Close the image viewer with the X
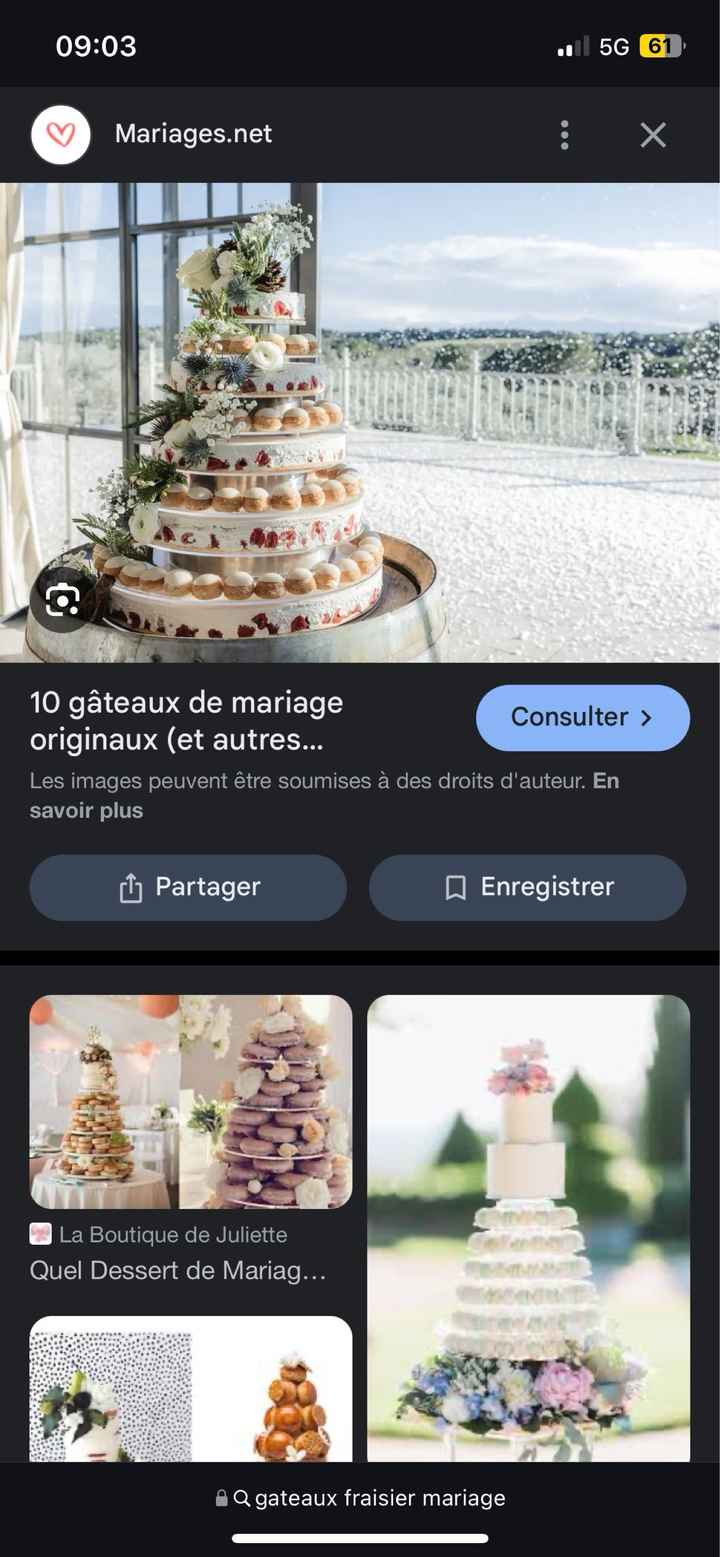This screenshot has height=1557, width=720. click(x=652, y=134)
